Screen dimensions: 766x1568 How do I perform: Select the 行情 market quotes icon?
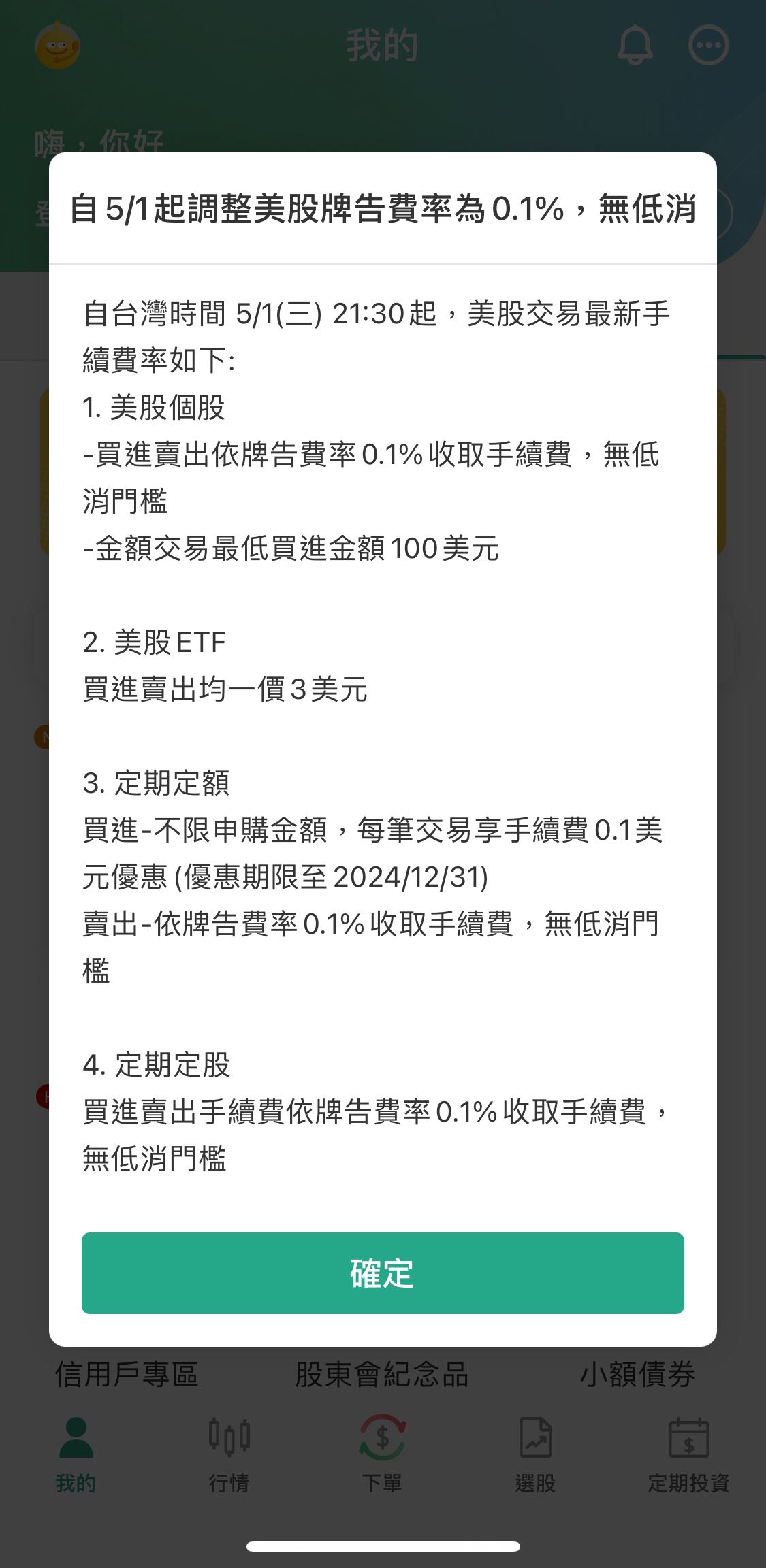click(x=229, y=1438)
